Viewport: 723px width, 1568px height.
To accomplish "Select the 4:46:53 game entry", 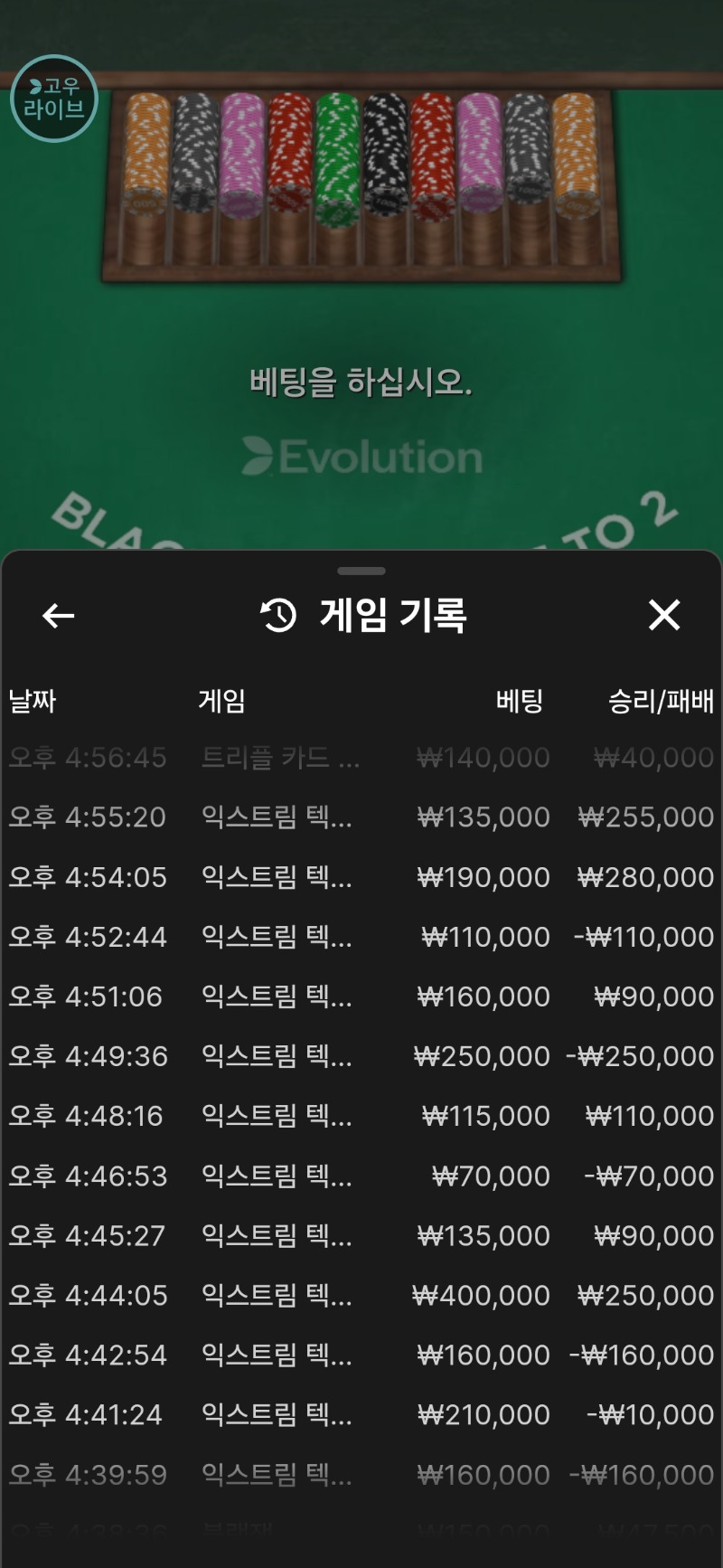I will (361, 1176).
